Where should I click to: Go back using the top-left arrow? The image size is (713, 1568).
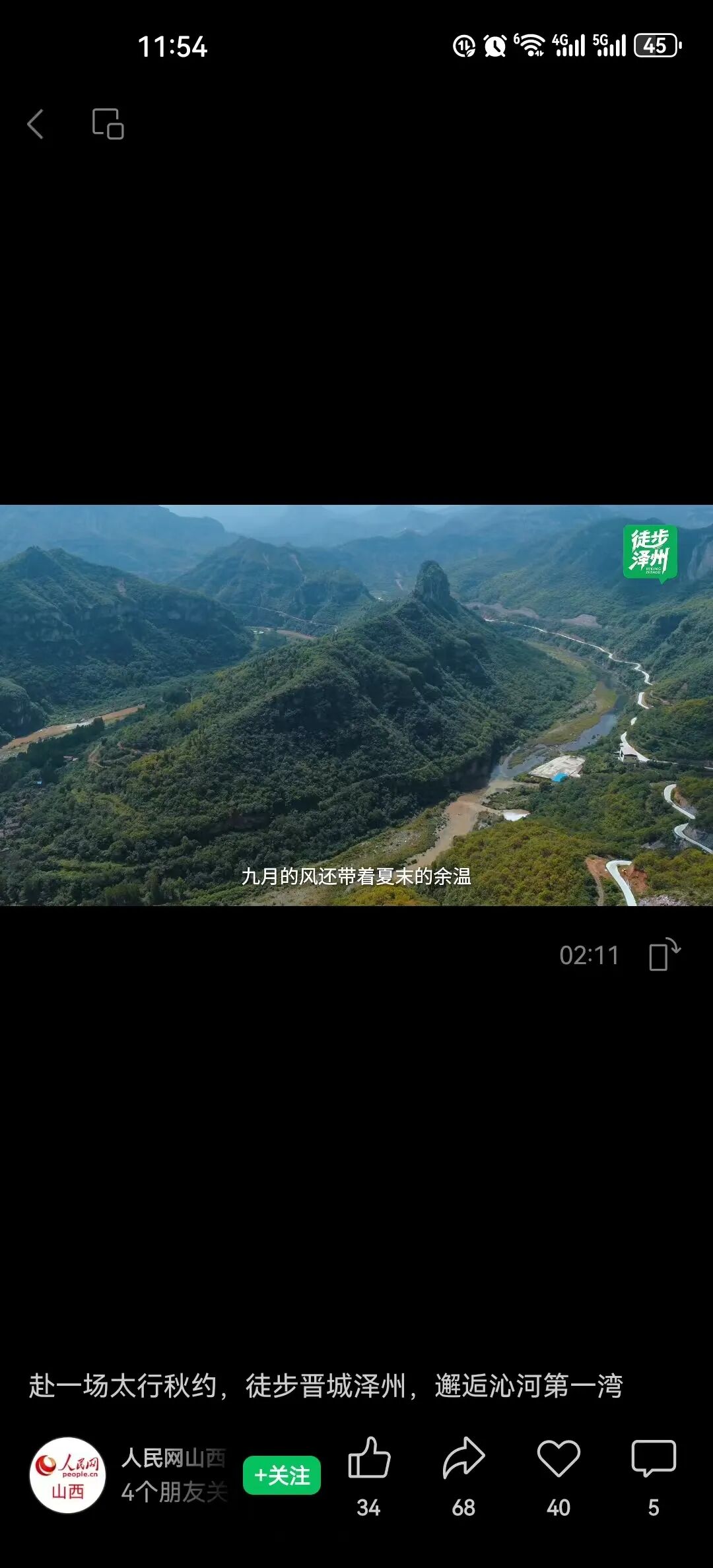click(36, 124)
